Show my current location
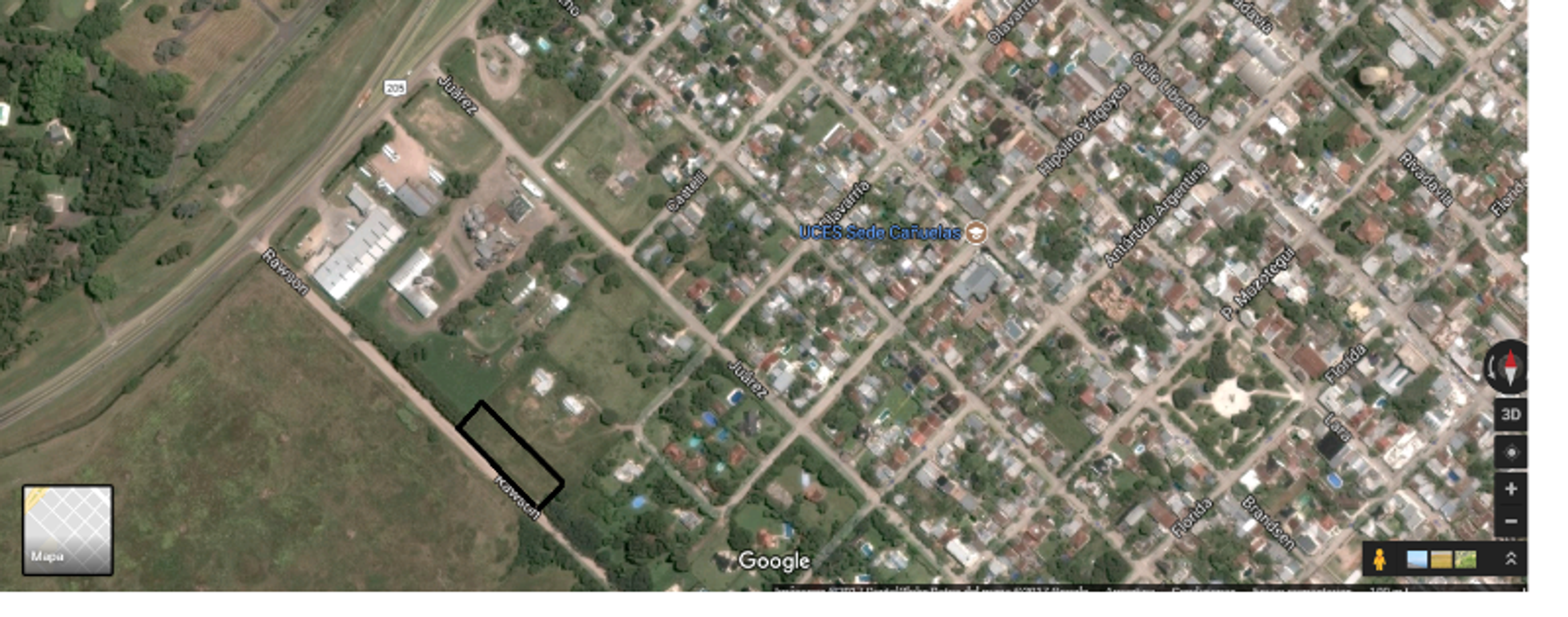 1511,452
